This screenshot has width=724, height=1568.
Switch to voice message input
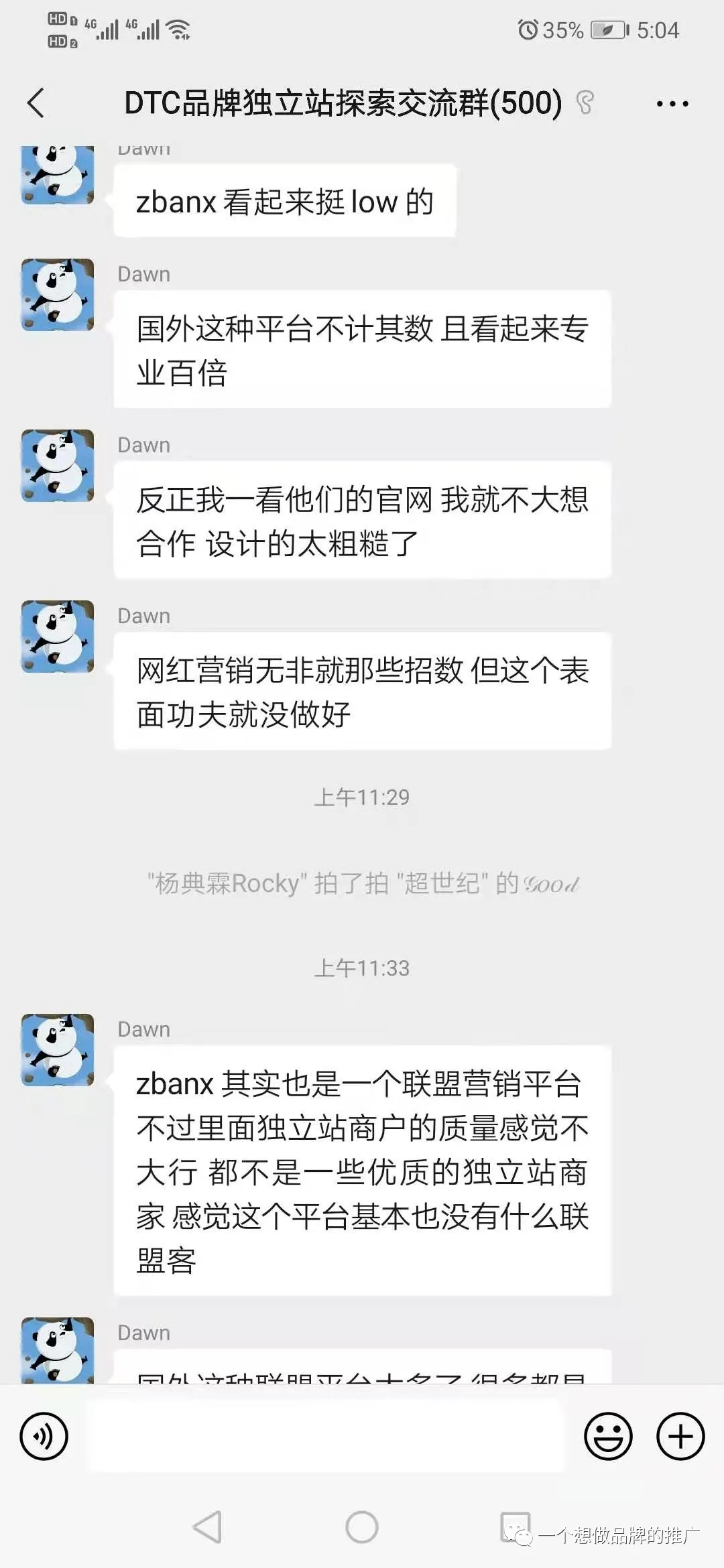click(44, 1437)
